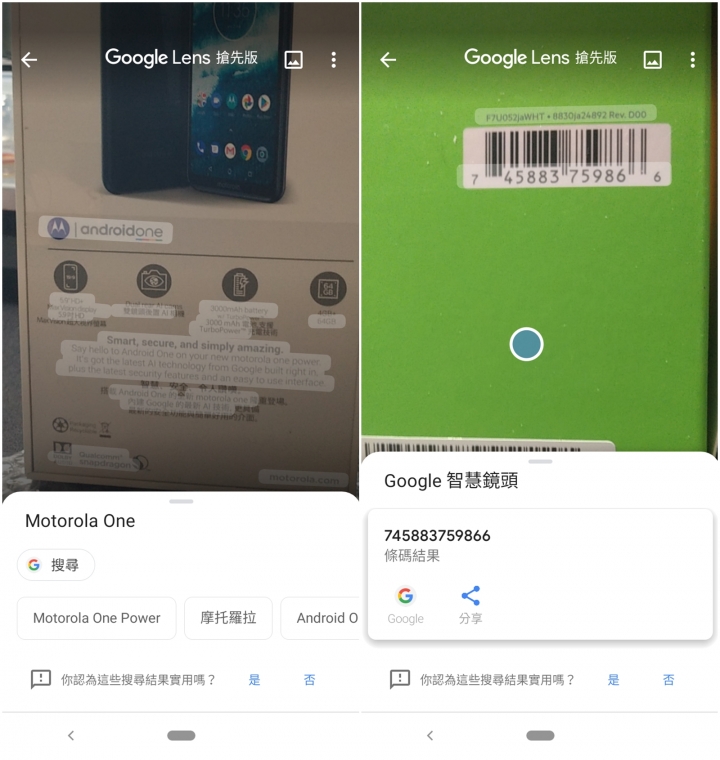Screen dimensions: 720x760
Task: Open the gallery picker on the Motorola One screen
Action: point(293,60)
